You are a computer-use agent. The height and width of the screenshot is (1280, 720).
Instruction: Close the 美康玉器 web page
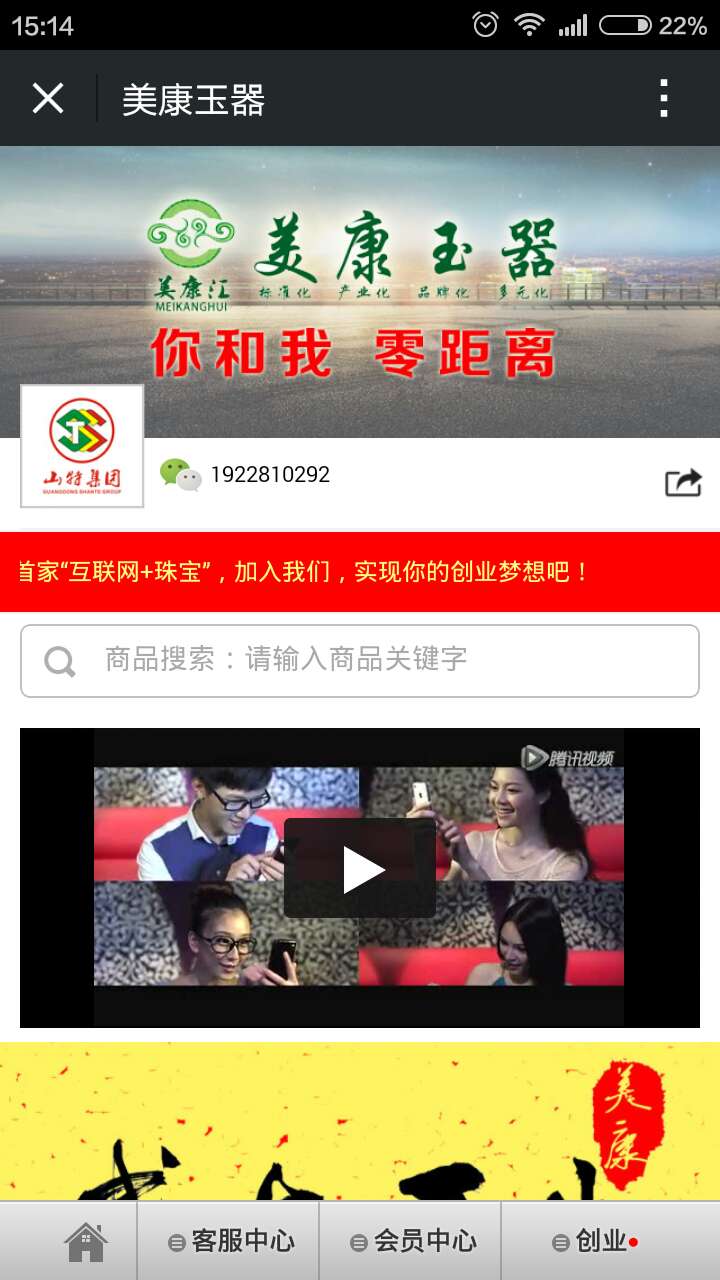coord(48,99)
